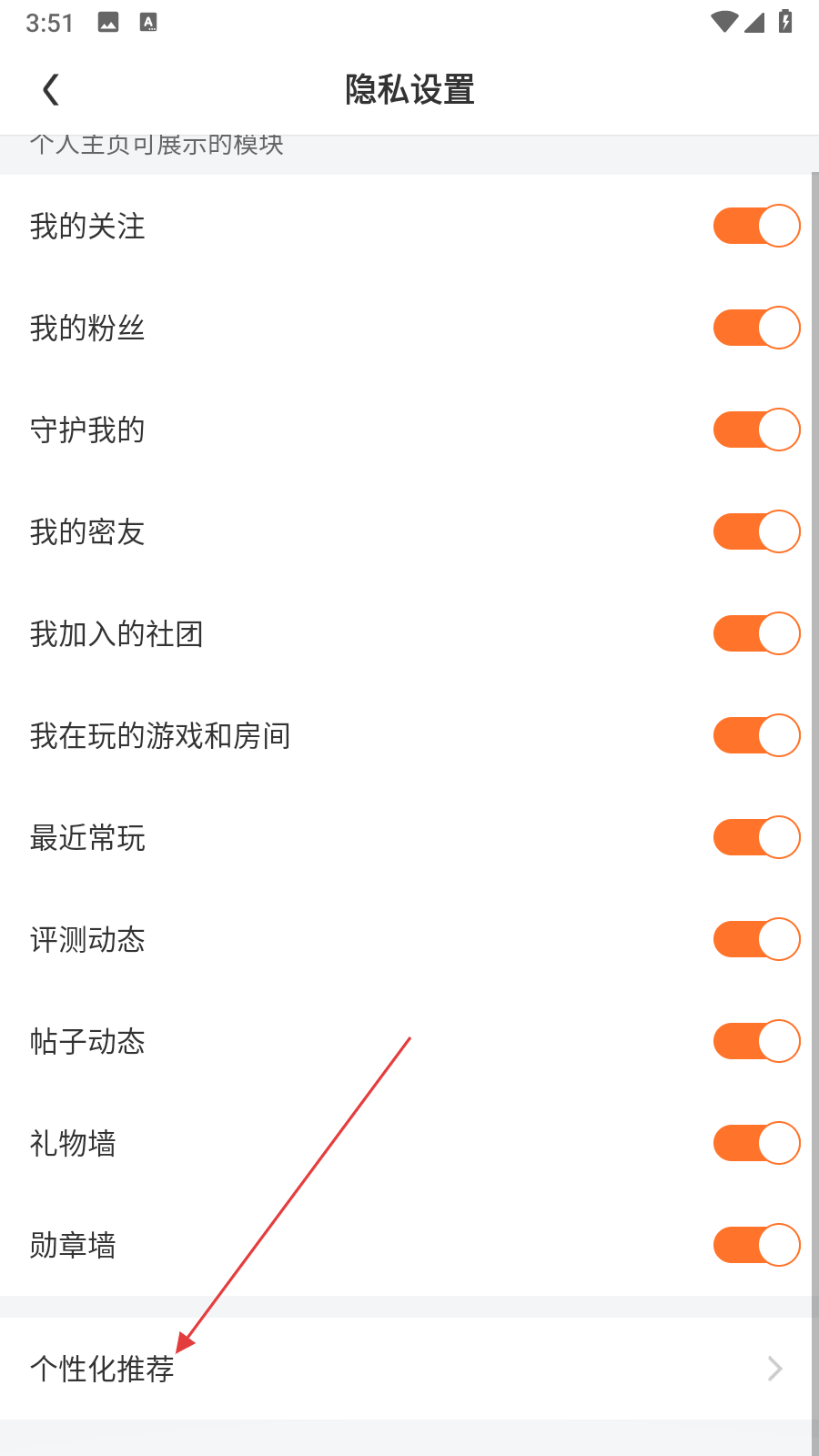Toggle the 礼物墙 switch

[756, 1143]
